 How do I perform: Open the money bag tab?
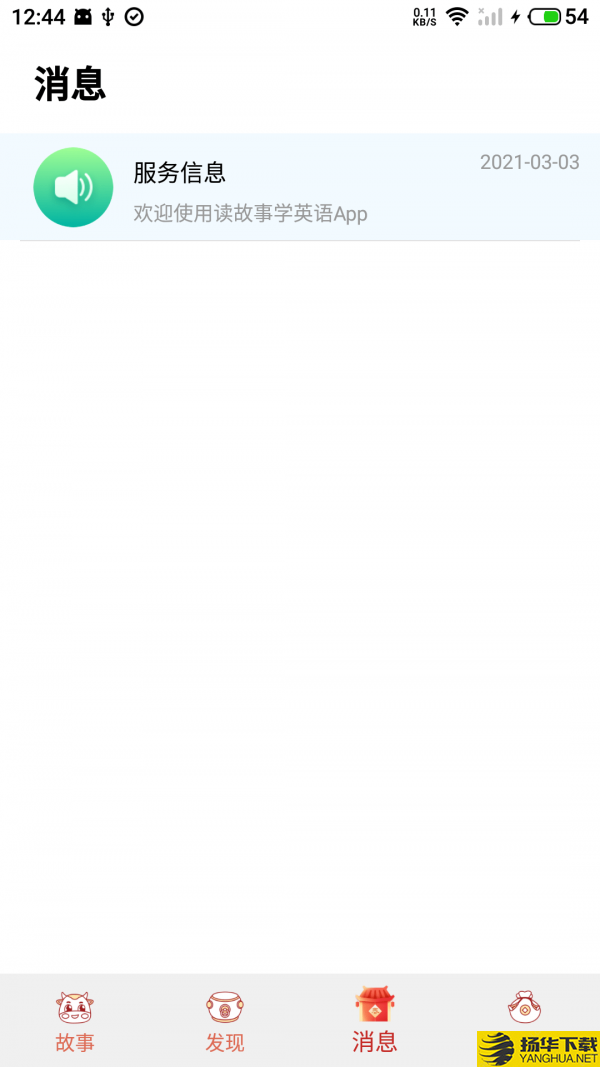524,1008
